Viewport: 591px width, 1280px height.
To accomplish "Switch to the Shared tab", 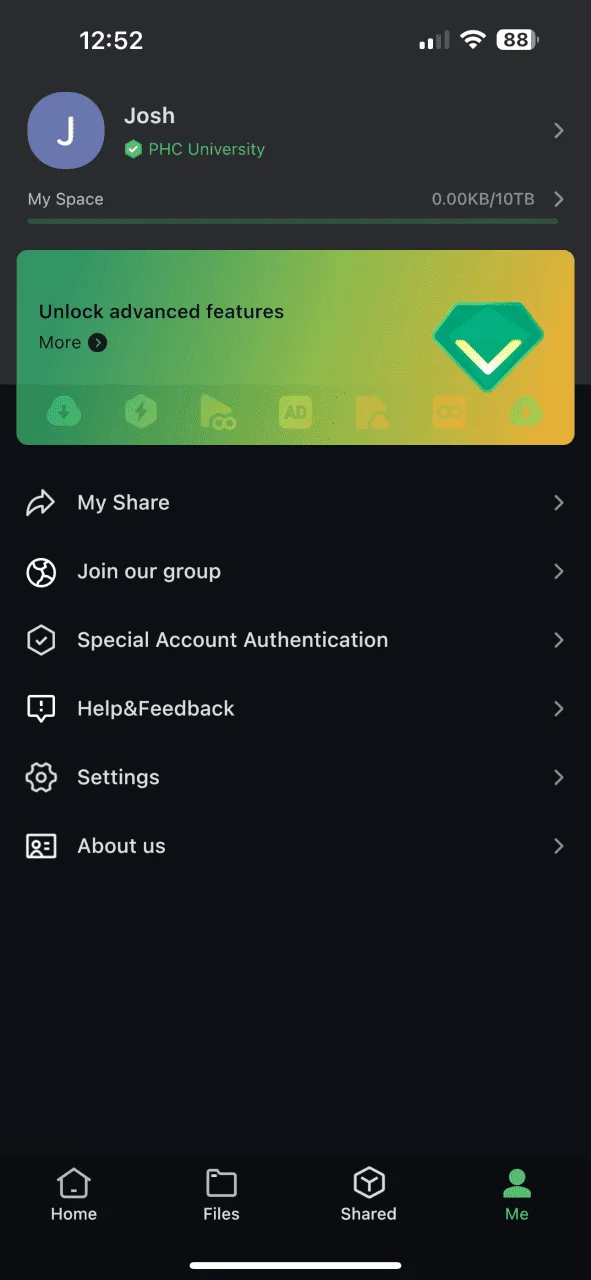I will pos(369,1195).
